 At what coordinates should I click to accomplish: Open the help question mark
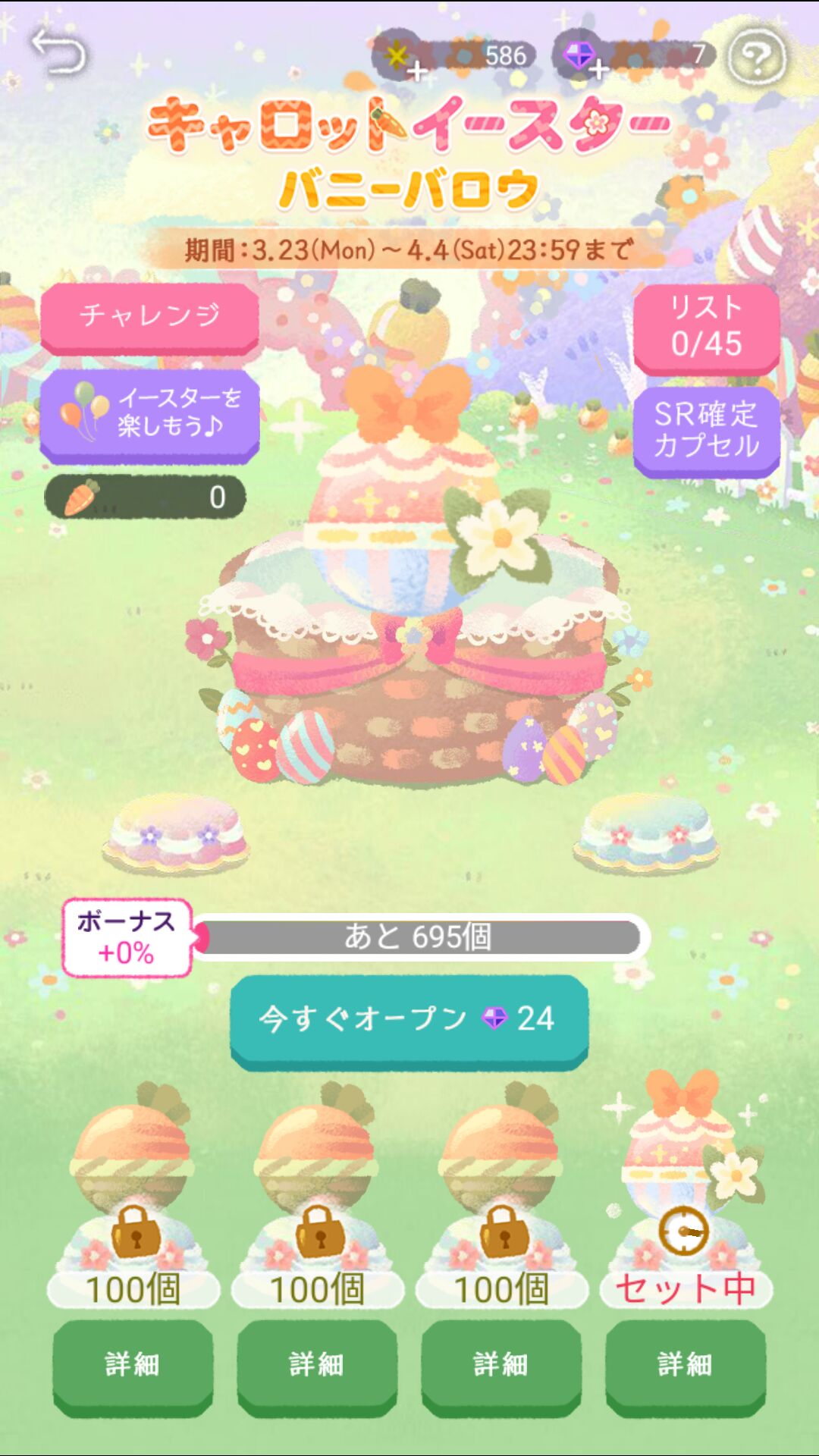(757, 56)
